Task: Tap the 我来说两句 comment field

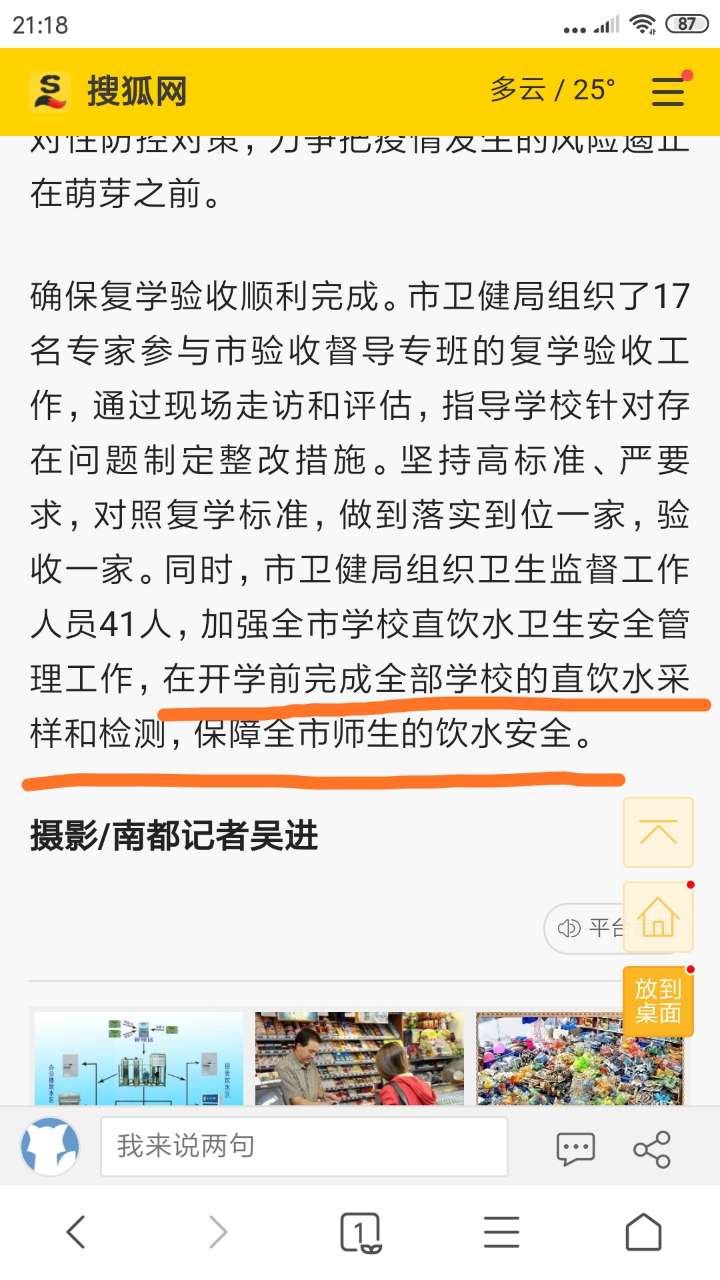Action: pos(303,1146)
